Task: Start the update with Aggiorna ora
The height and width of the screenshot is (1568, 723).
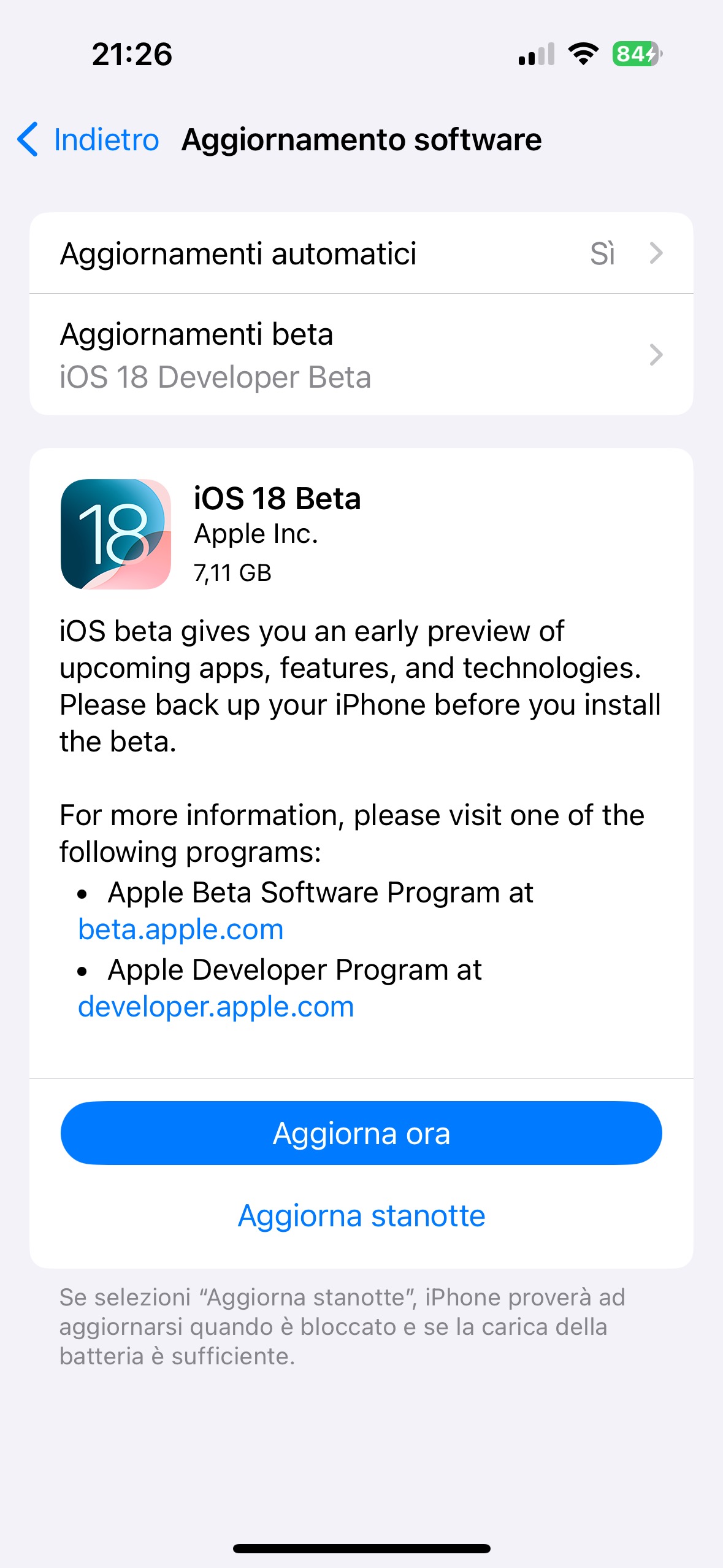Action: 361,1133
